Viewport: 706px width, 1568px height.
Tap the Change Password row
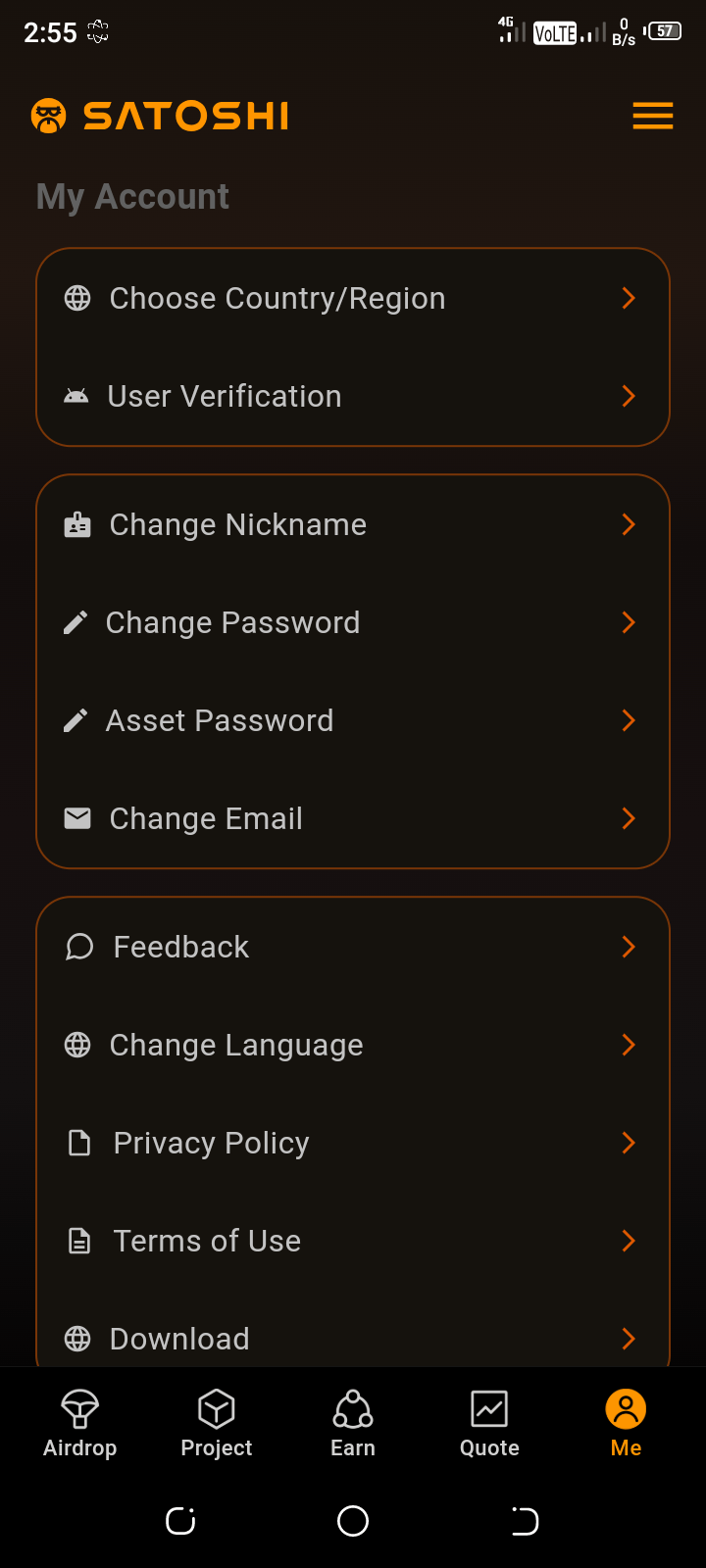pos(353,622)
